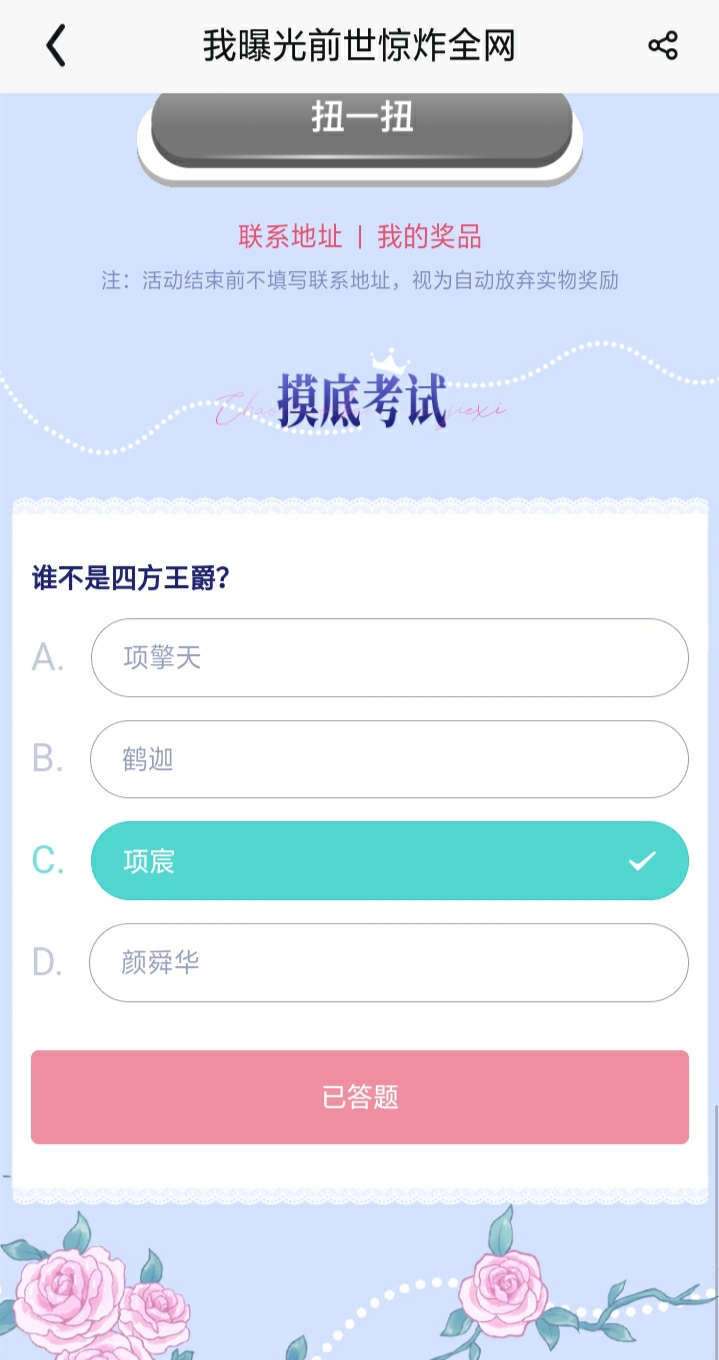Choose answer B 鹤迦
This screenshot has width=719, height=1360.
coord(389,759)
